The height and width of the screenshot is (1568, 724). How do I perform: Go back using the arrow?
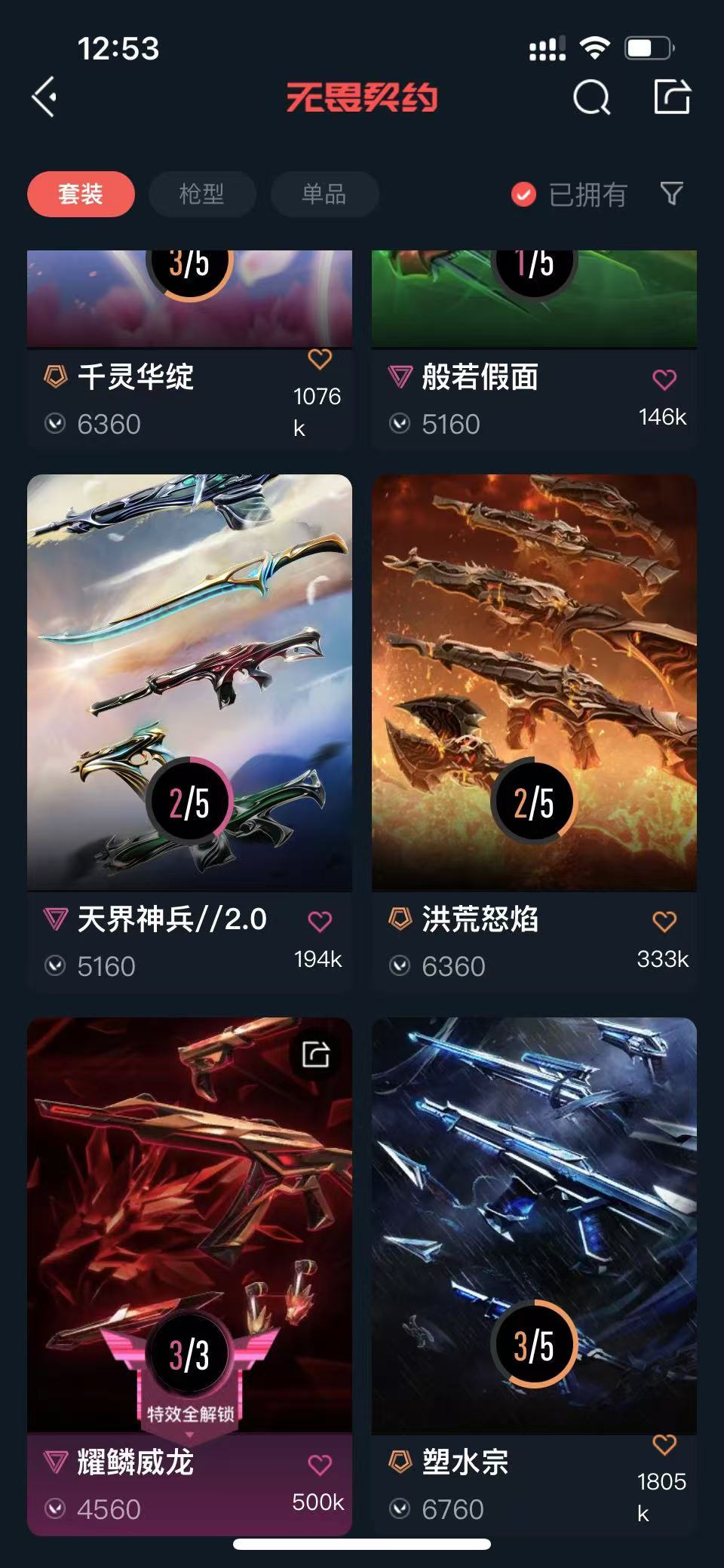point(44,97)
